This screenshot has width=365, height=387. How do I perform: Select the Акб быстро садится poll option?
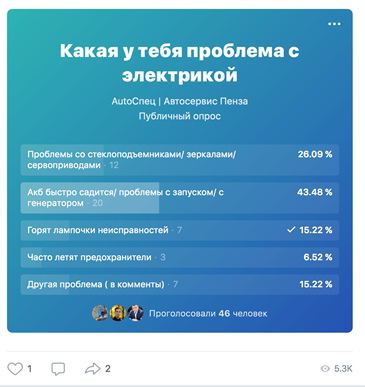[x=180, y=198]
